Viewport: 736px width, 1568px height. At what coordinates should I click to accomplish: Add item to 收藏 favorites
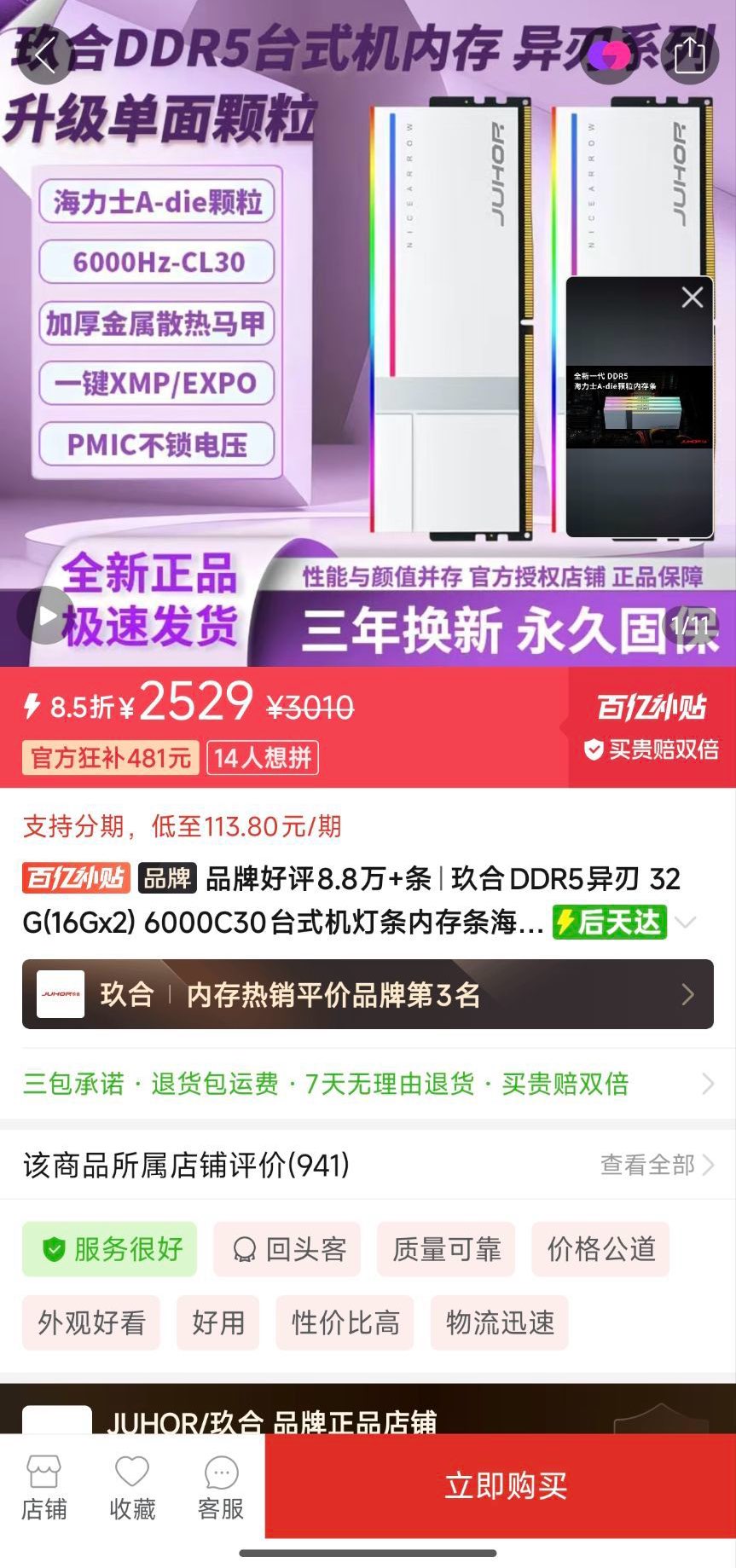(x=132, y=1489)
